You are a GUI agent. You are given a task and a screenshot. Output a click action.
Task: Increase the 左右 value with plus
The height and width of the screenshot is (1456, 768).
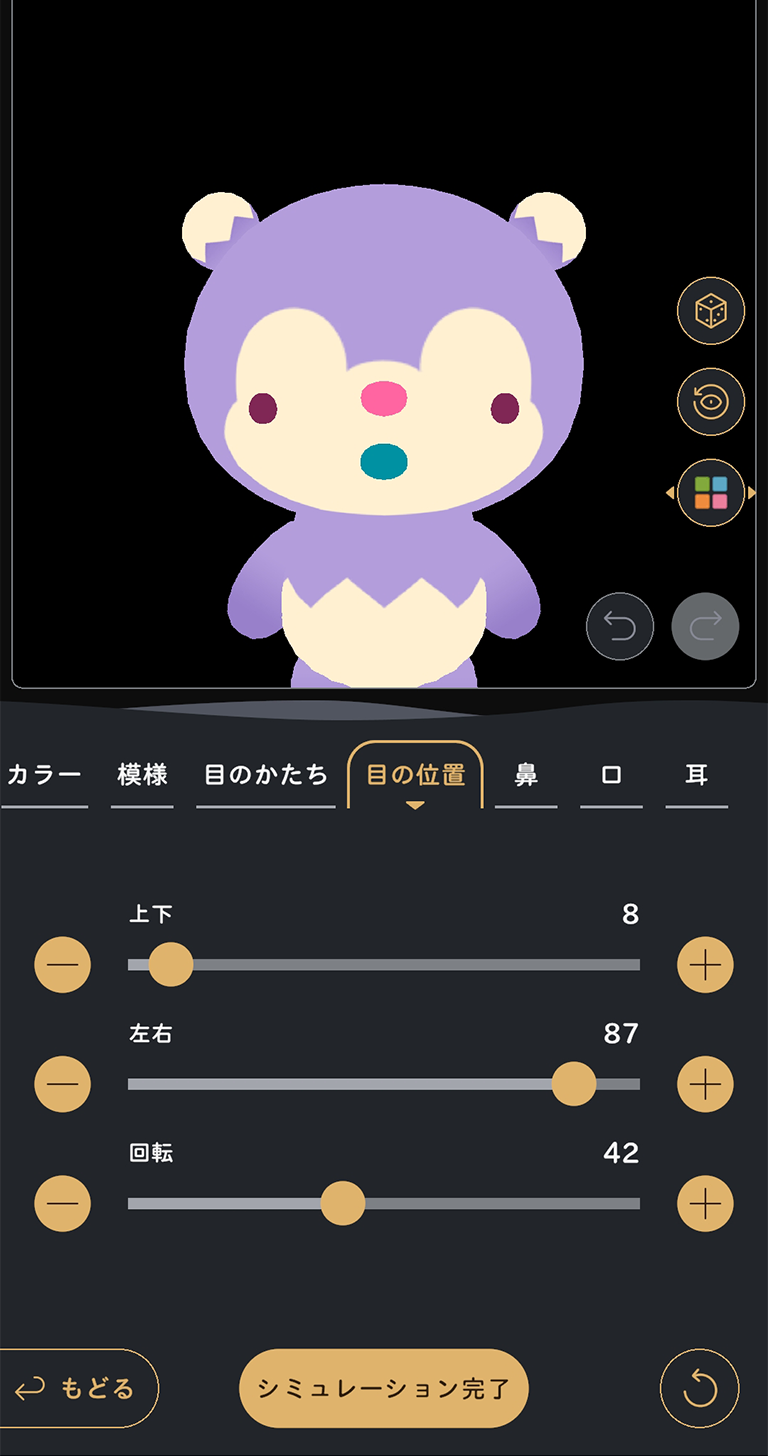coord(705,1084)
